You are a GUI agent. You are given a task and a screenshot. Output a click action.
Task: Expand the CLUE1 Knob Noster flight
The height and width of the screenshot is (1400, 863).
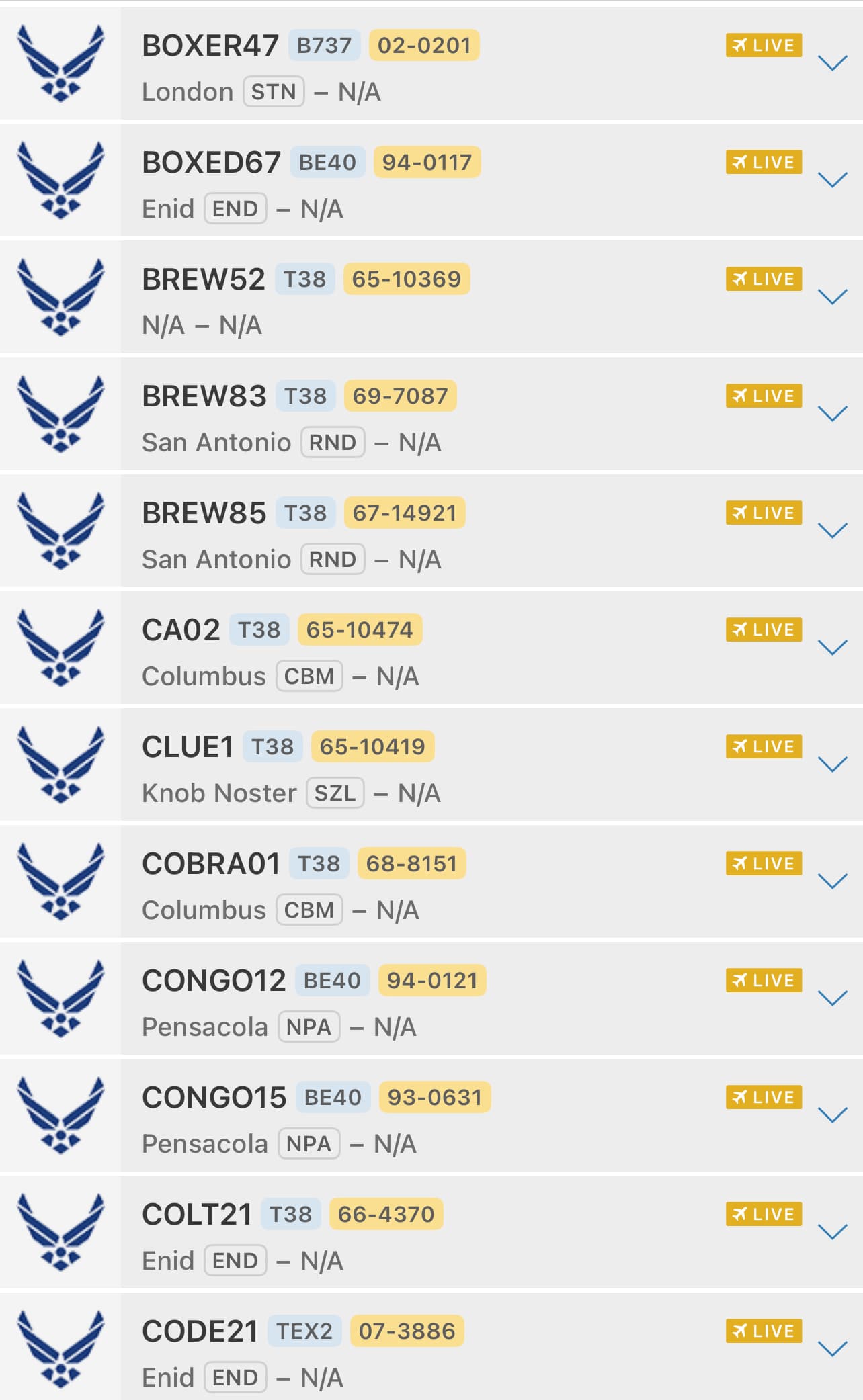tap(832, 764)
